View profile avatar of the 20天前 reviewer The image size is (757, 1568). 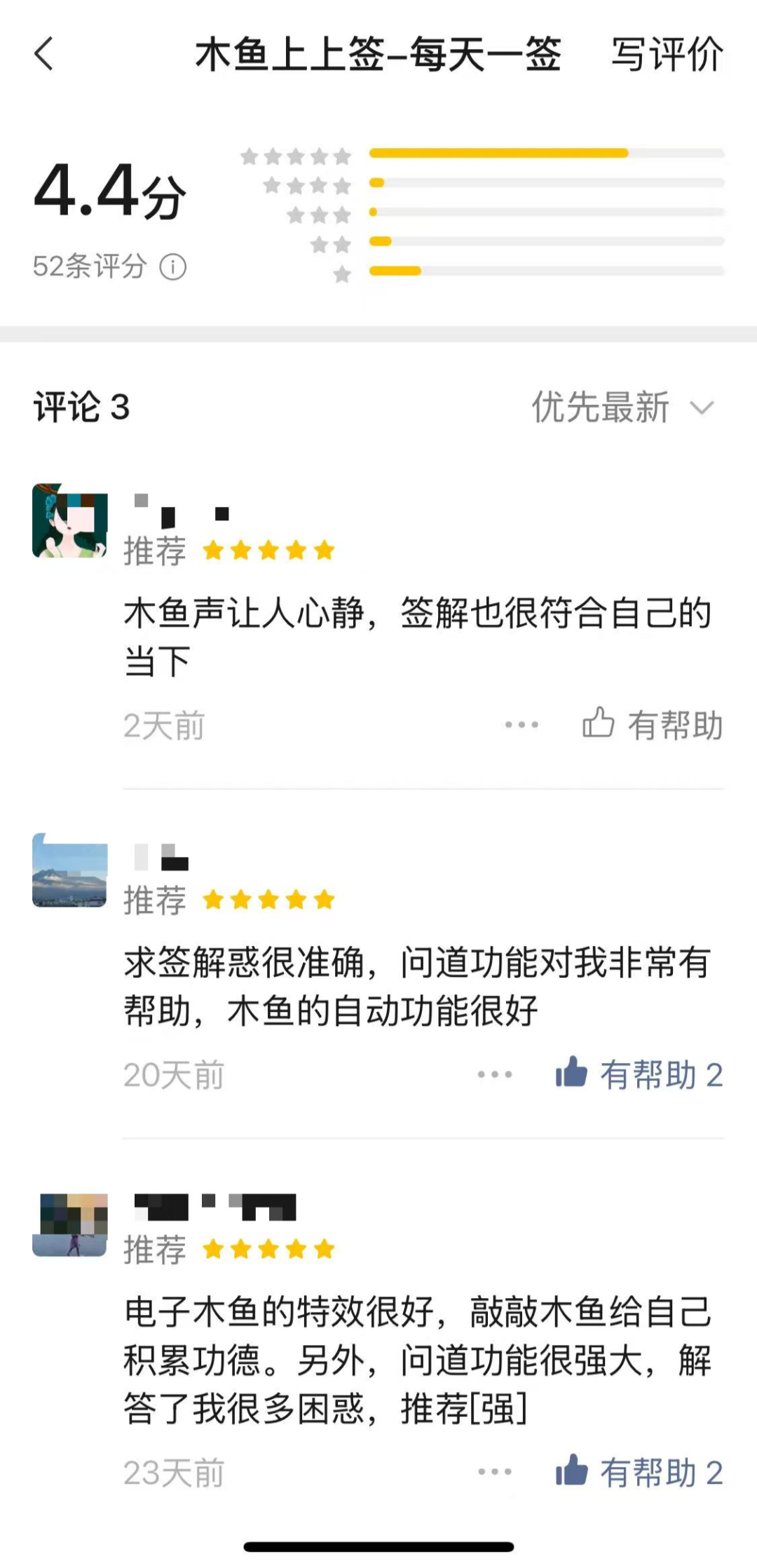coord(70,870)
